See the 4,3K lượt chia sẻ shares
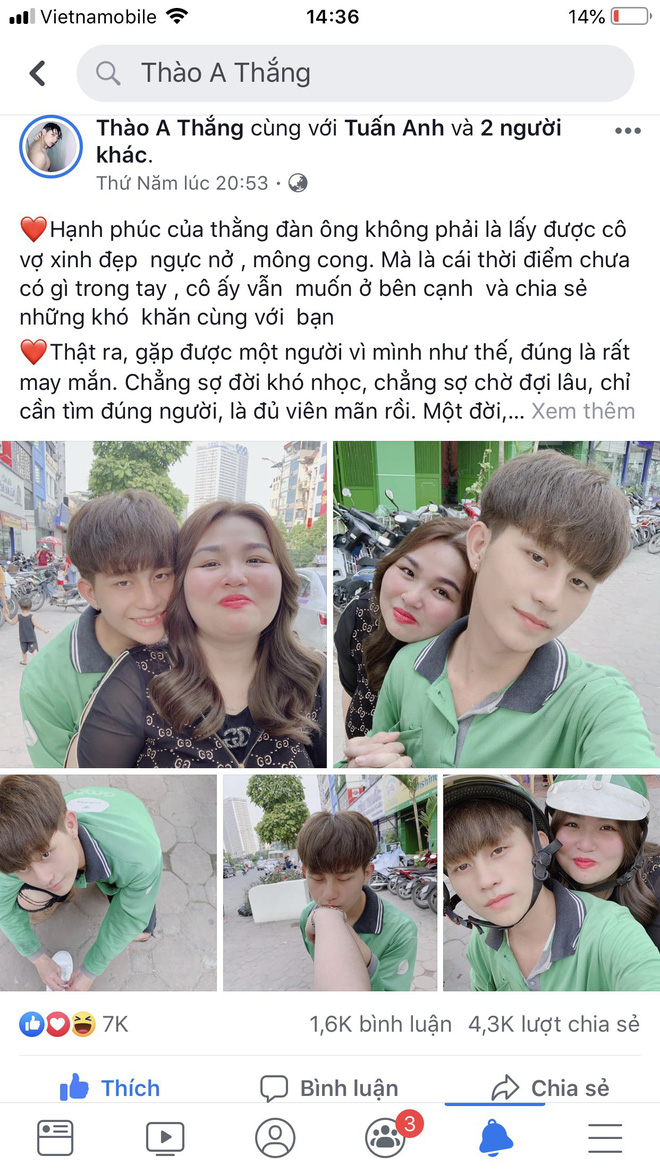The height and width of the screenshot is (1173, 660). click(553, 1024)
